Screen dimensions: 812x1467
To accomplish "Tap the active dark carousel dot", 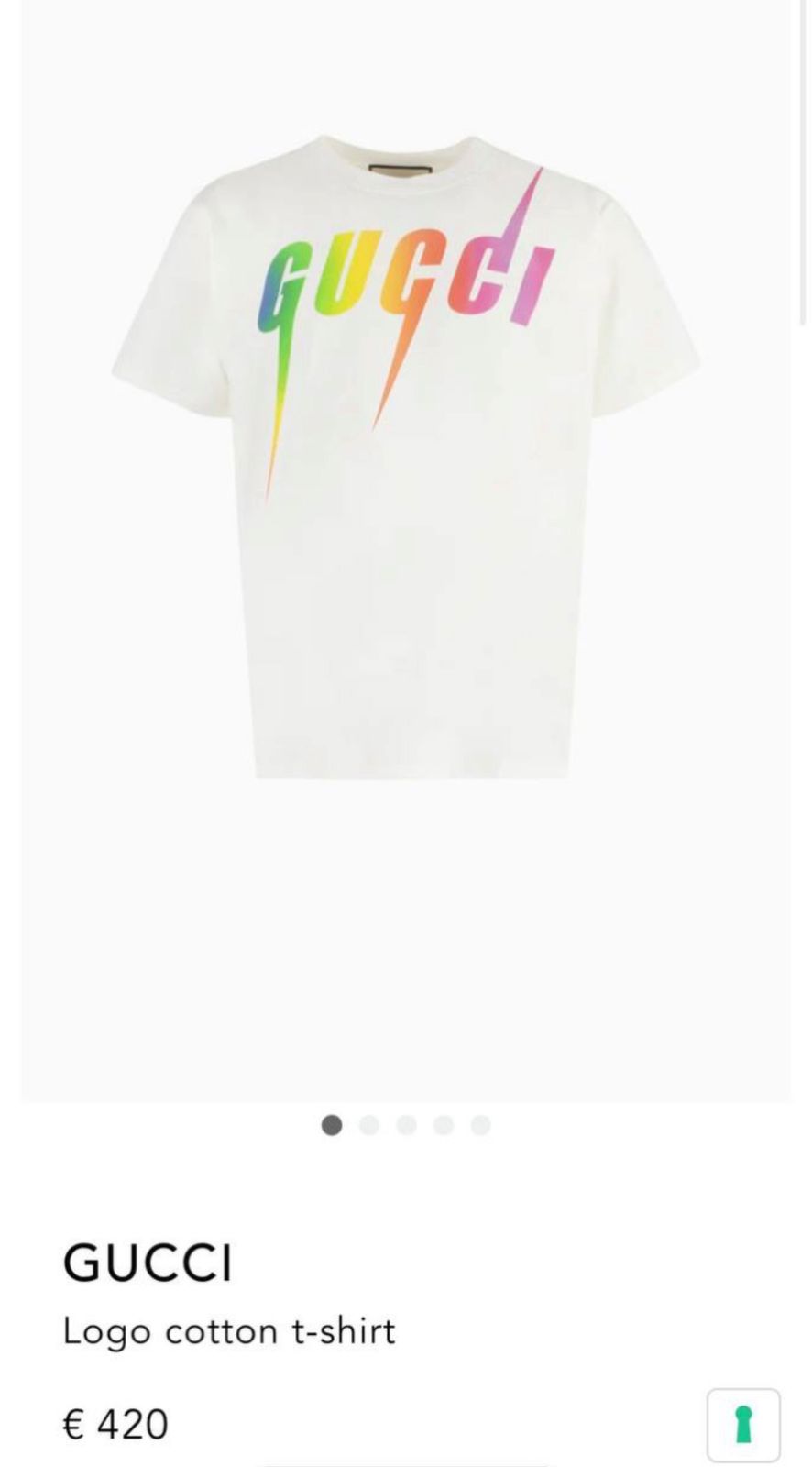I will (x=331, y=1123).
